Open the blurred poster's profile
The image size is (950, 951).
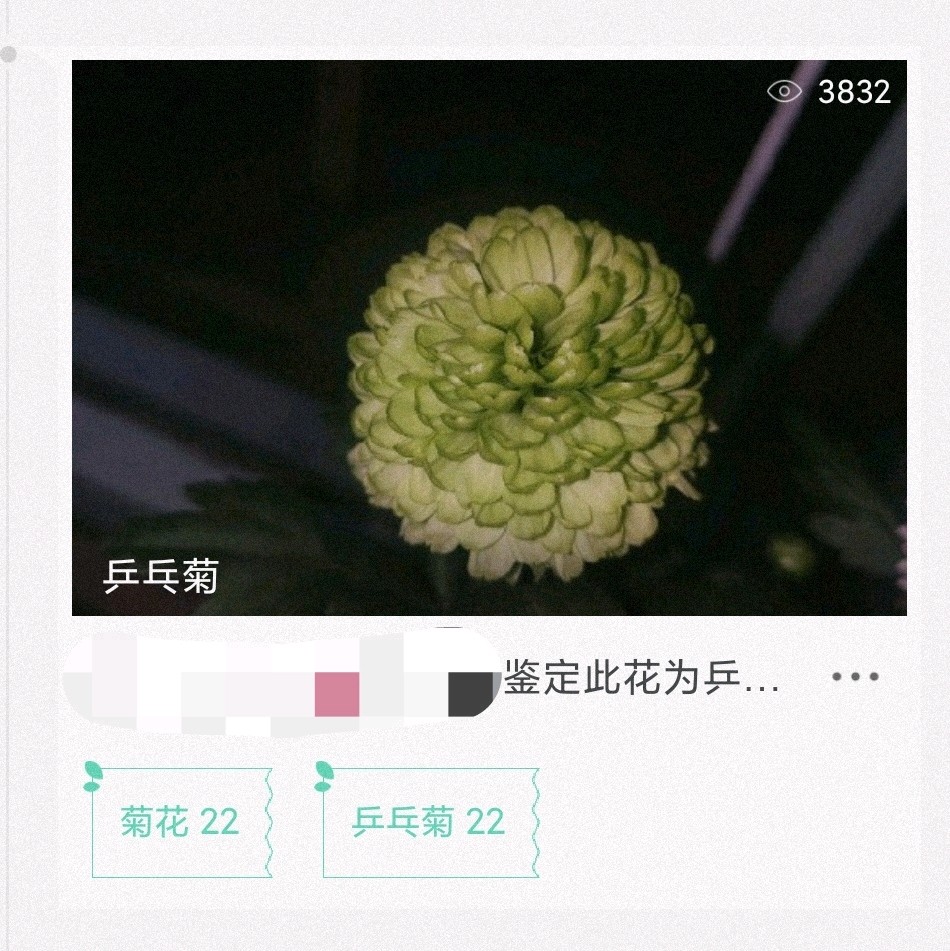point(280,680)
